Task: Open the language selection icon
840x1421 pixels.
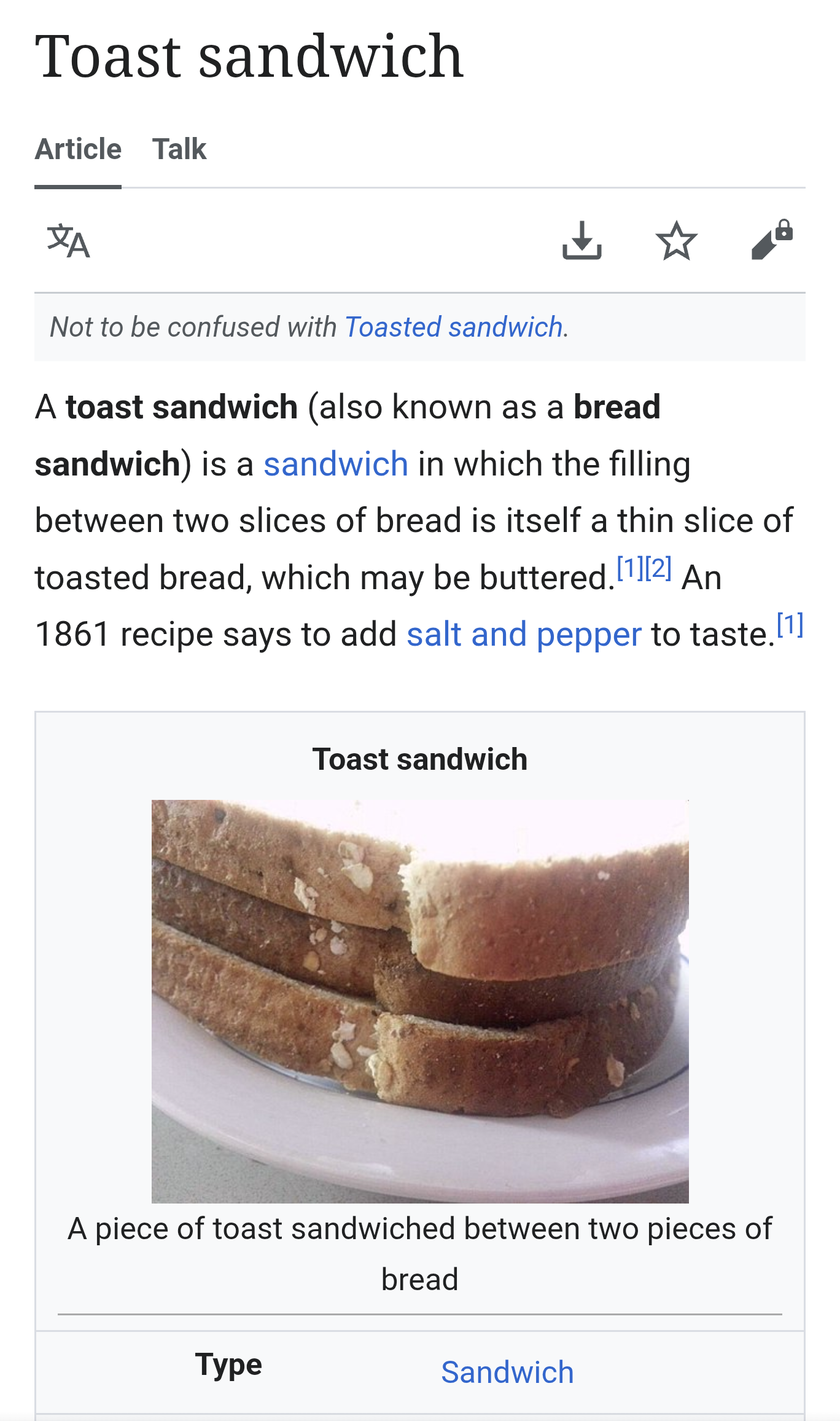Action: pos(69,241)
